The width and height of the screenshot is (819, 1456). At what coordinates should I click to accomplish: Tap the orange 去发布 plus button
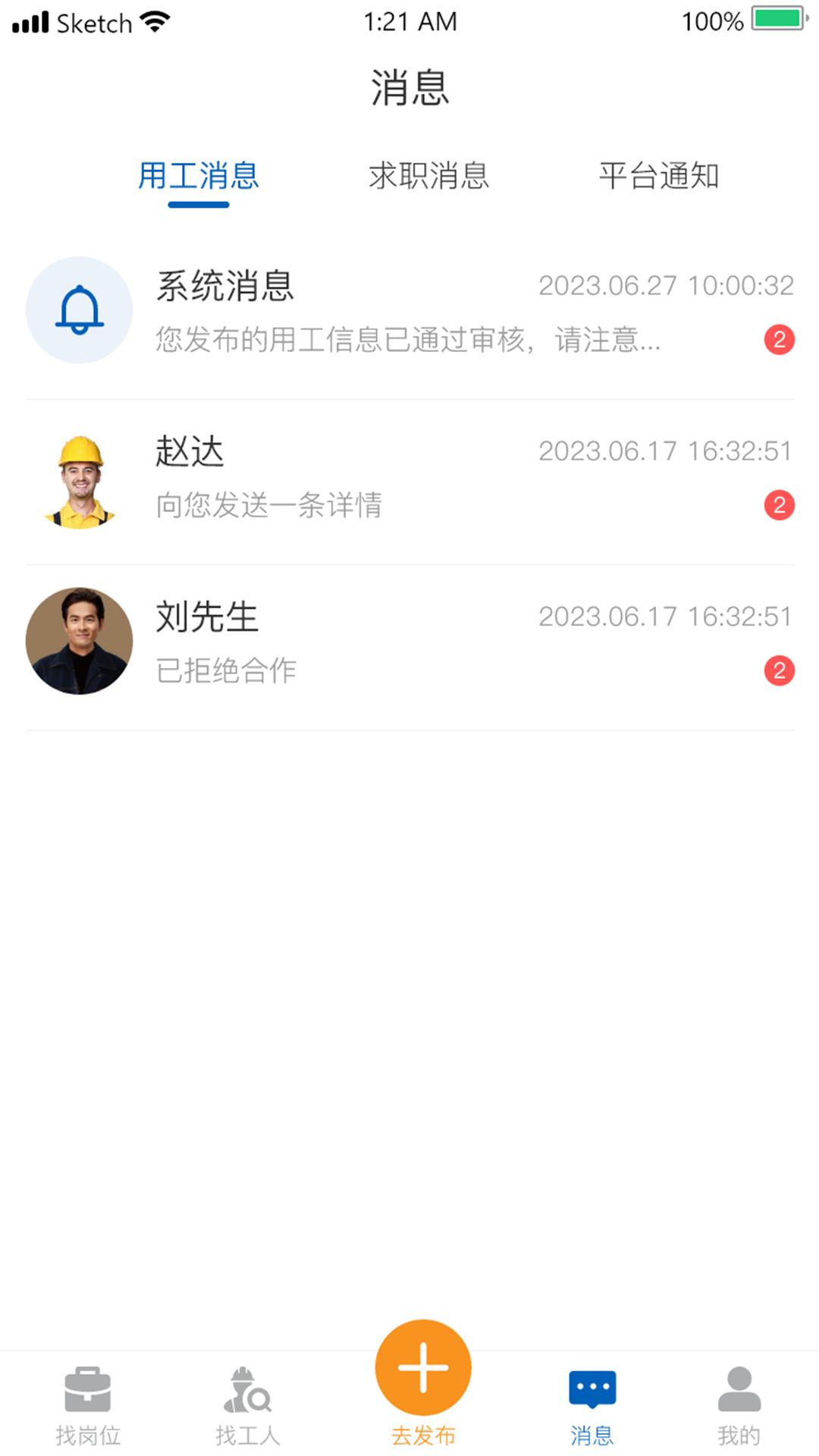[423, 1369]
